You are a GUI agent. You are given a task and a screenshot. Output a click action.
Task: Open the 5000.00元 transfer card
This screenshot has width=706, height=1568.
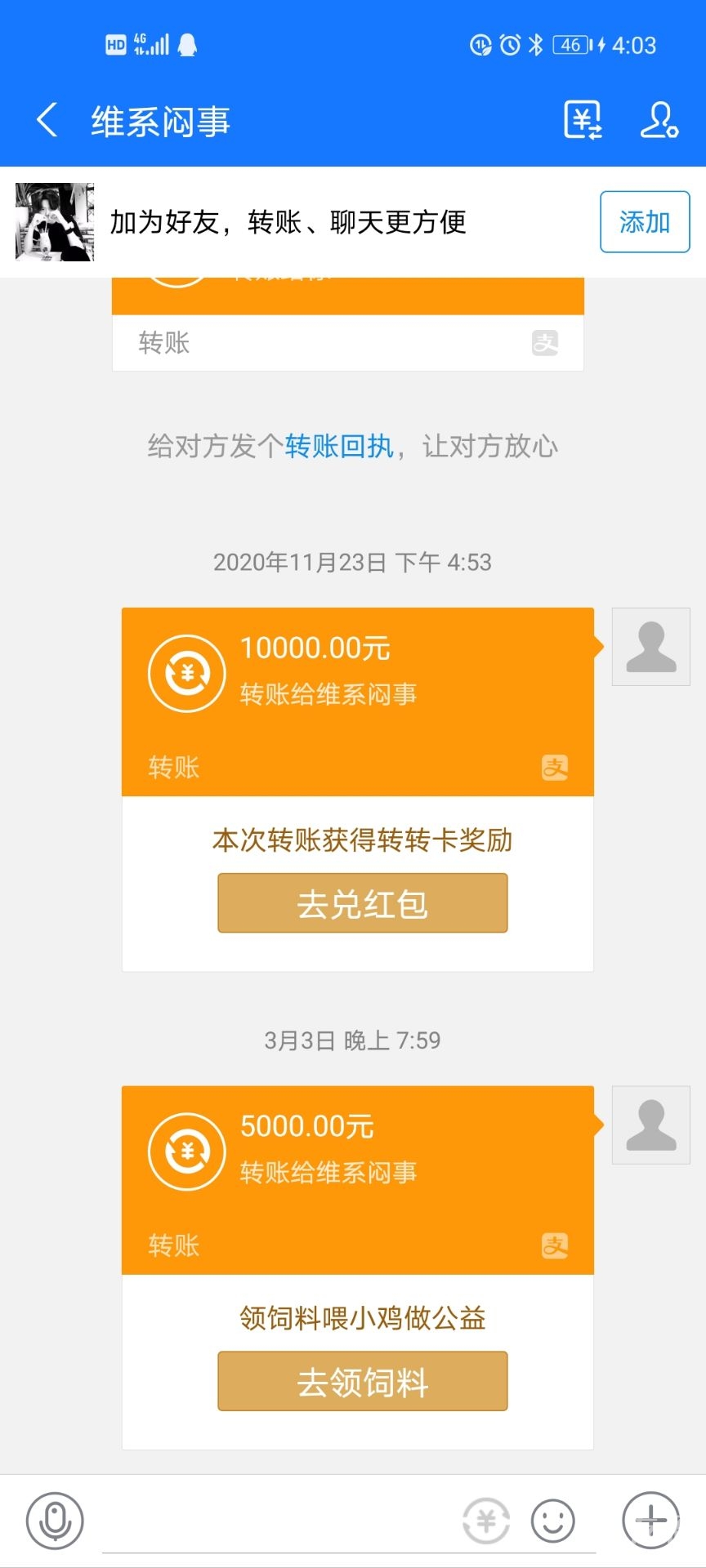(x=357, y=1179)
